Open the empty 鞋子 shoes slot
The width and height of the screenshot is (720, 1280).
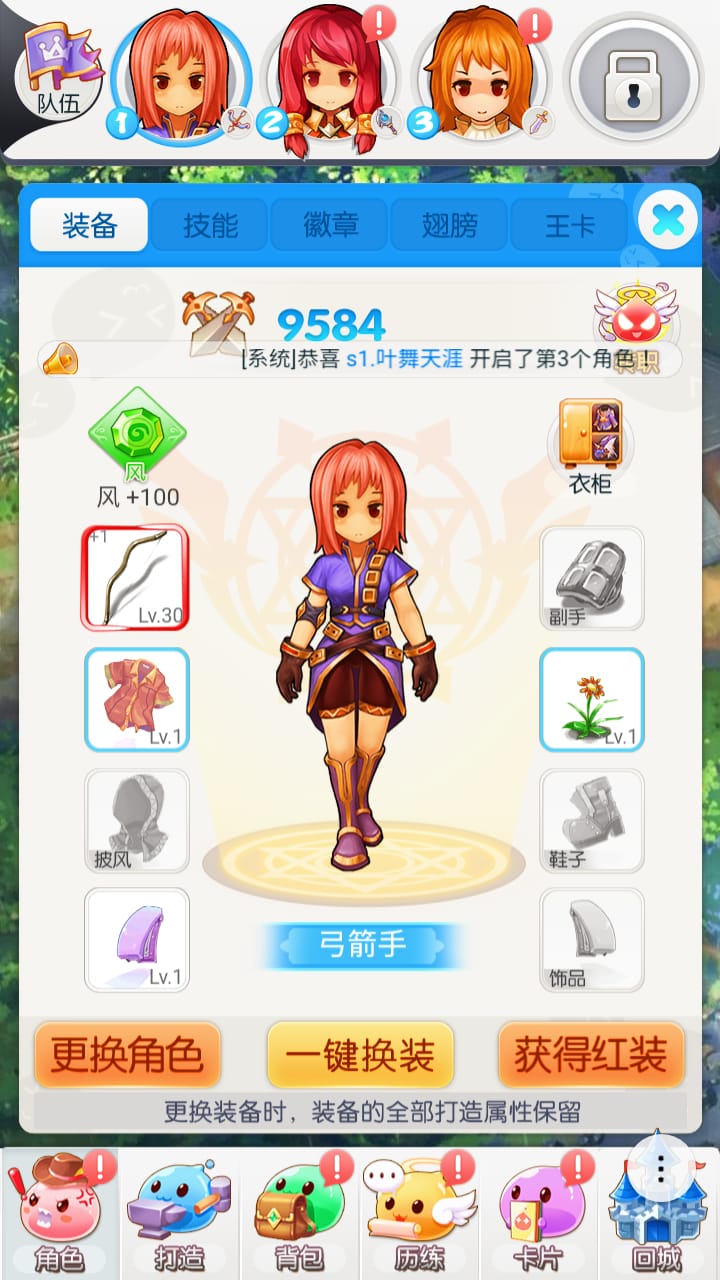coord(592,820)
